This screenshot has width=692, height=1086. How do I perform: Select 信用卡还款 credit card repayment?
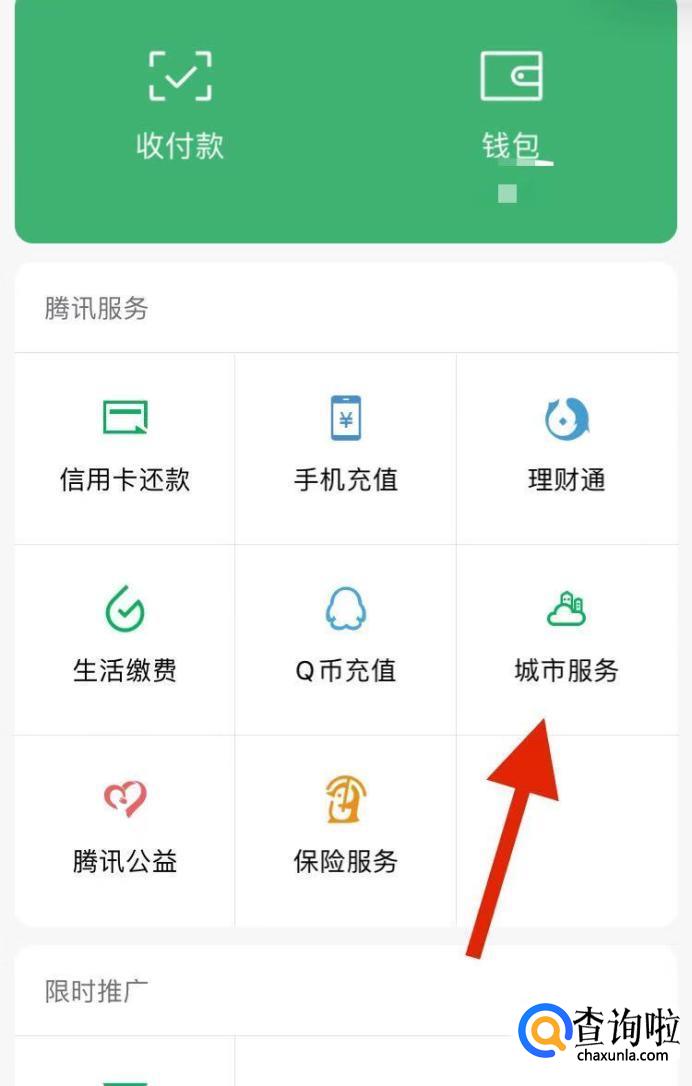[x=125, y=449]
